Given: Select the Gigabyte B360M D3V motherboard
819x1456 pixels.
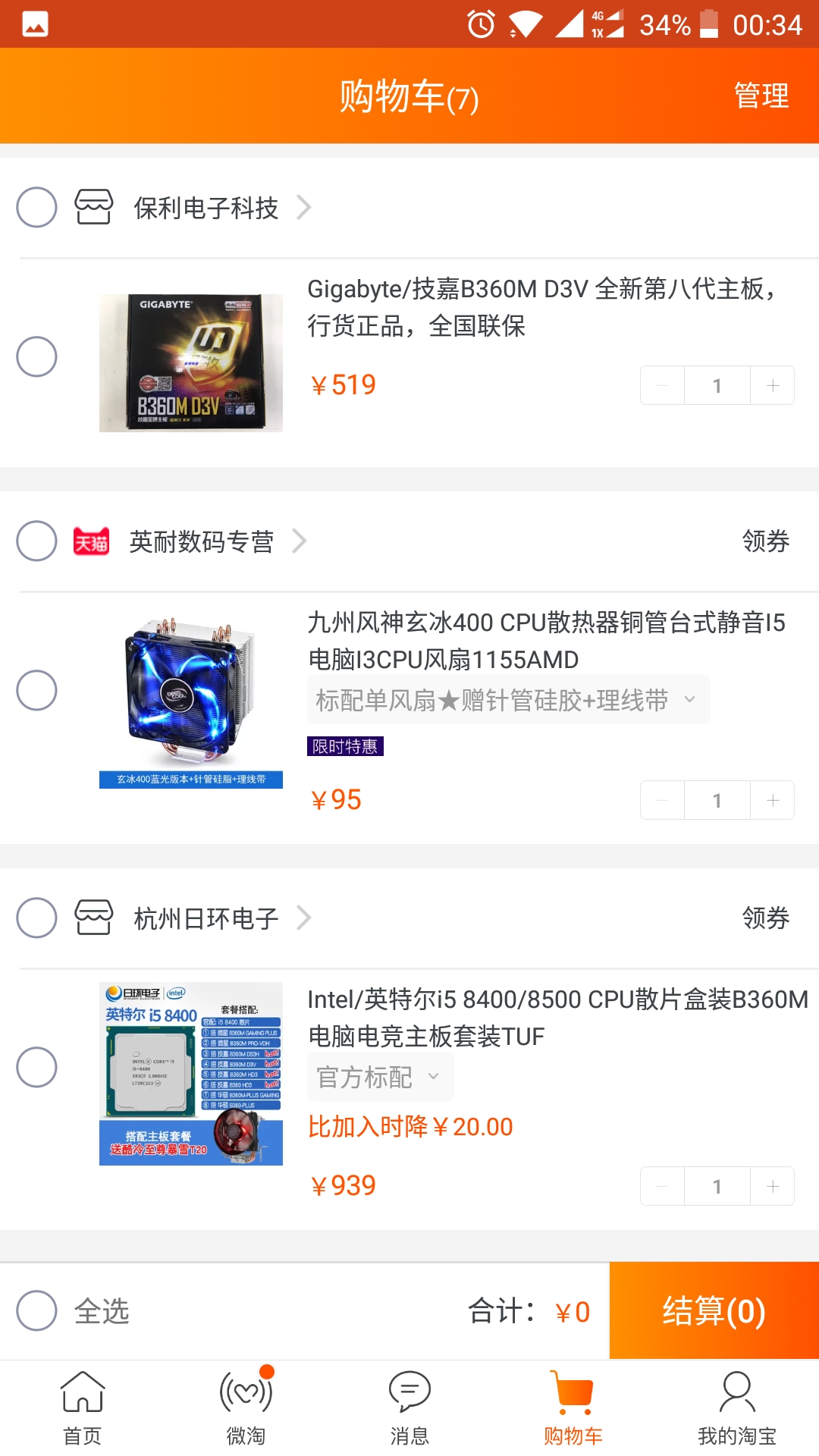Looking at the screenshot, I should (x=36, y=356).
